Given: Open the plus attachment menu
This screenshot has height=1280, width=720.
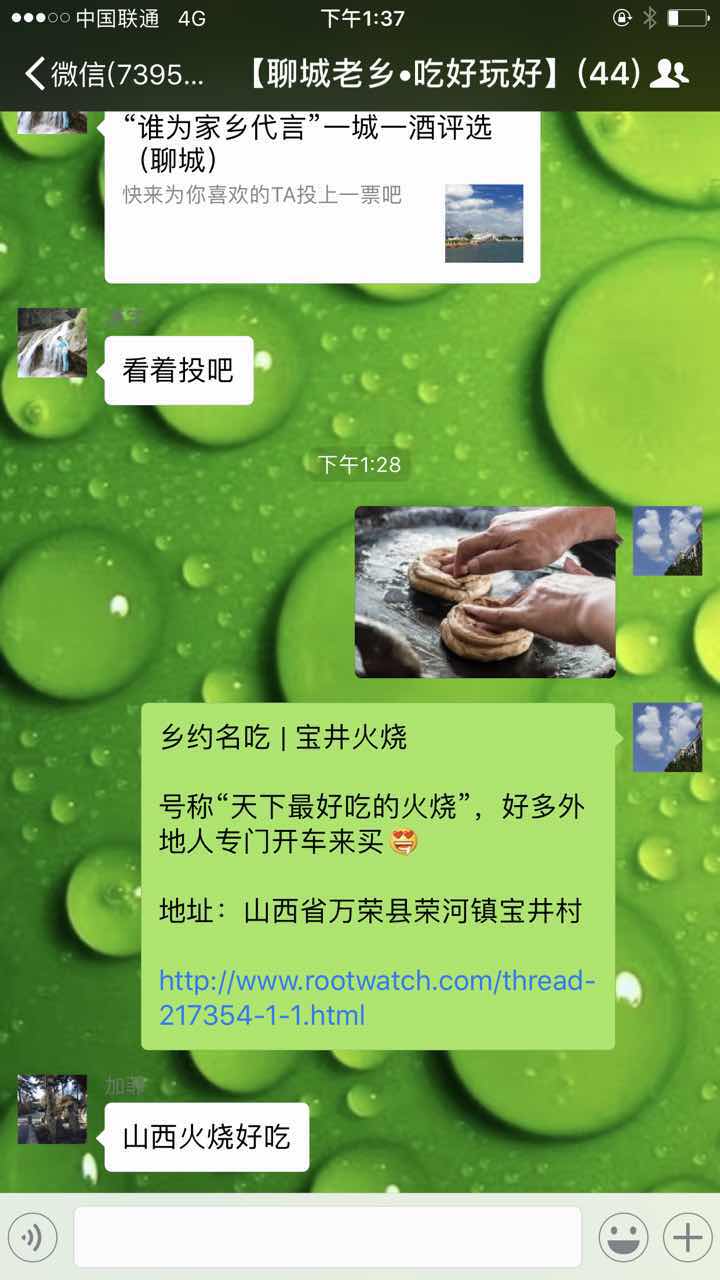Looking at the screenshot, I should (688, 1238).
